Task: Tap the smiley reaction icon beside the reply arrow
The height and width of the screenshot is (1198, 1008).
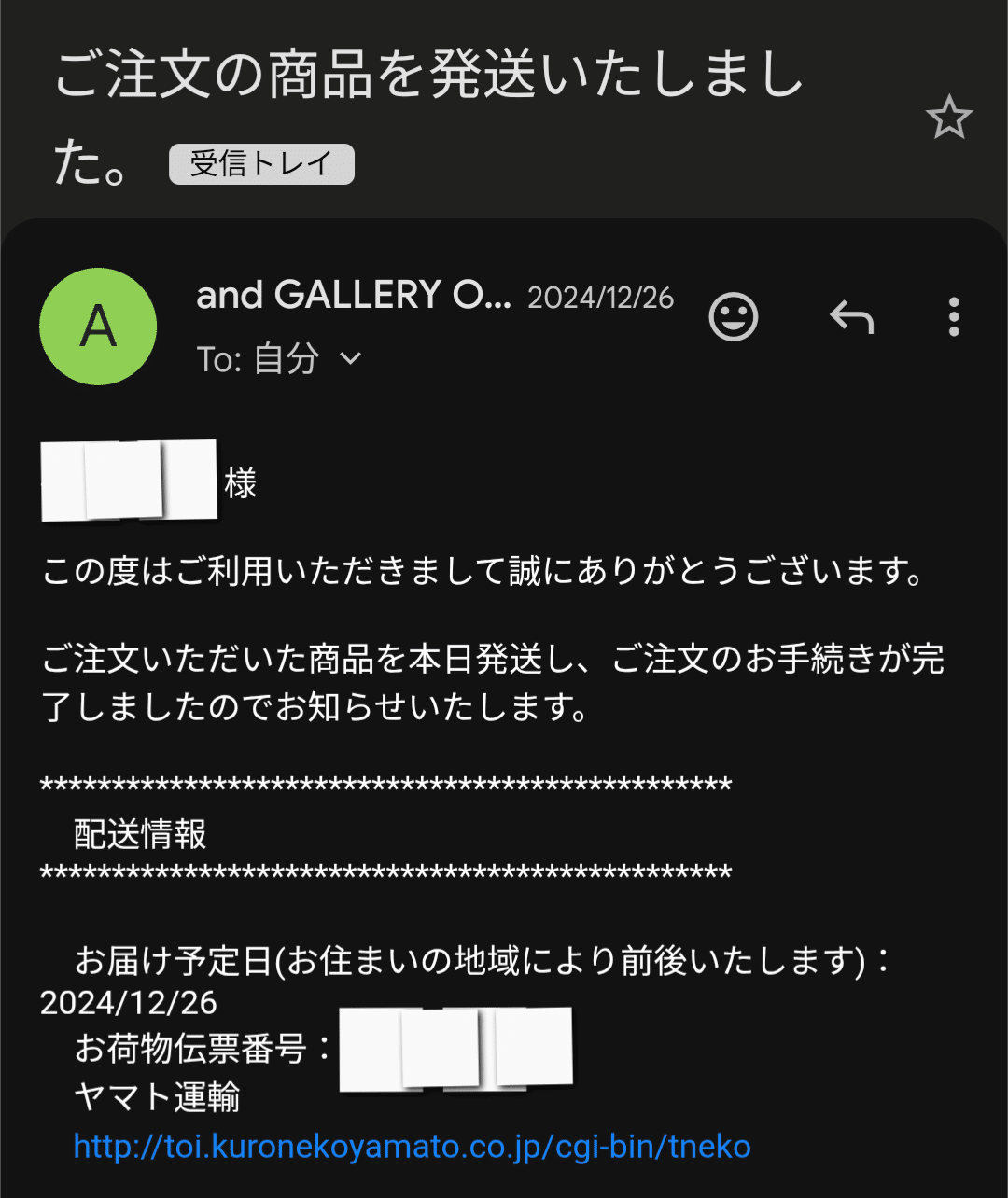Action: tap(734, 317)
